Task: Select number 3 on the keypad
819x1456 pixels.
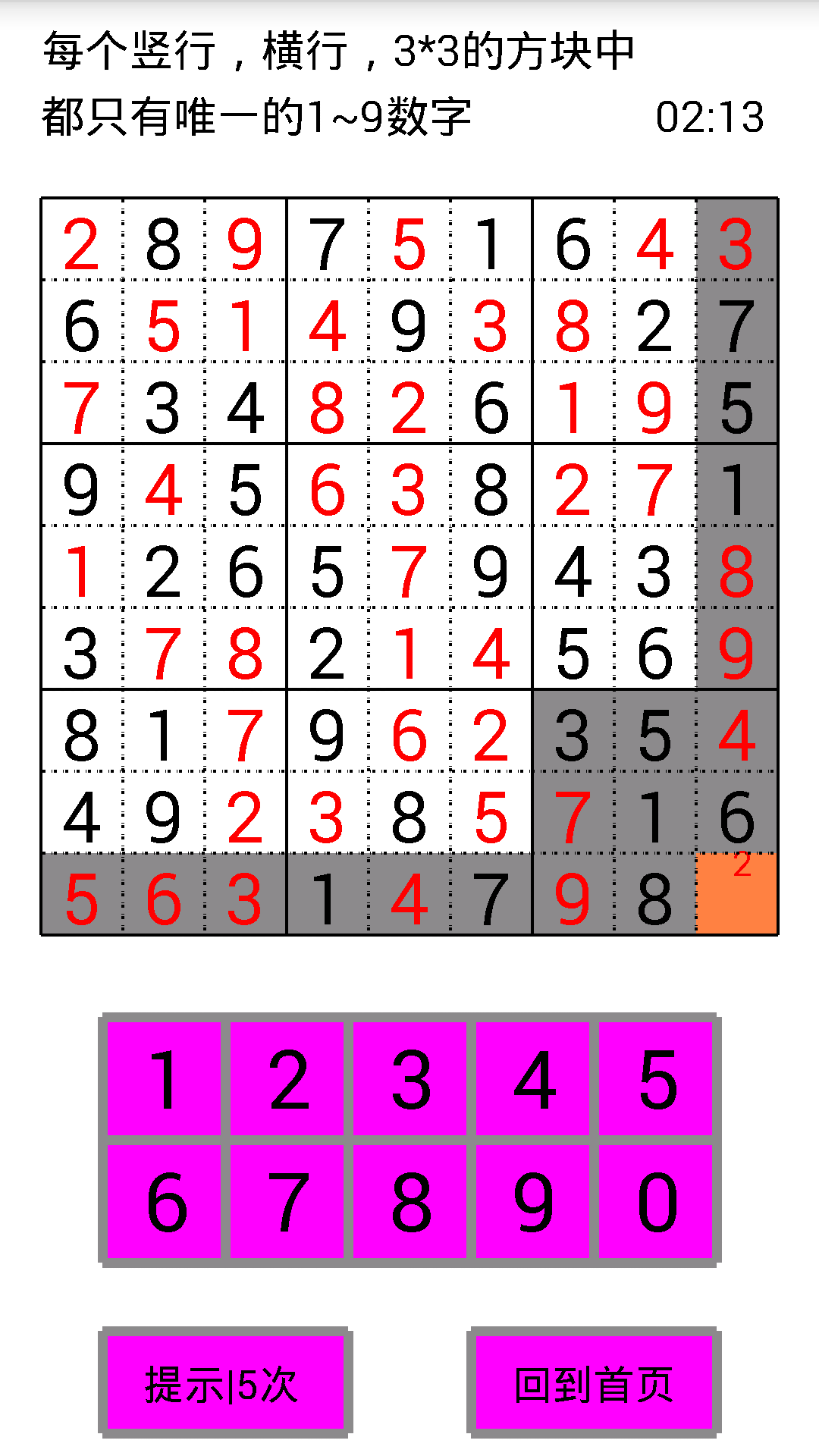Action: pos(409,1078)
